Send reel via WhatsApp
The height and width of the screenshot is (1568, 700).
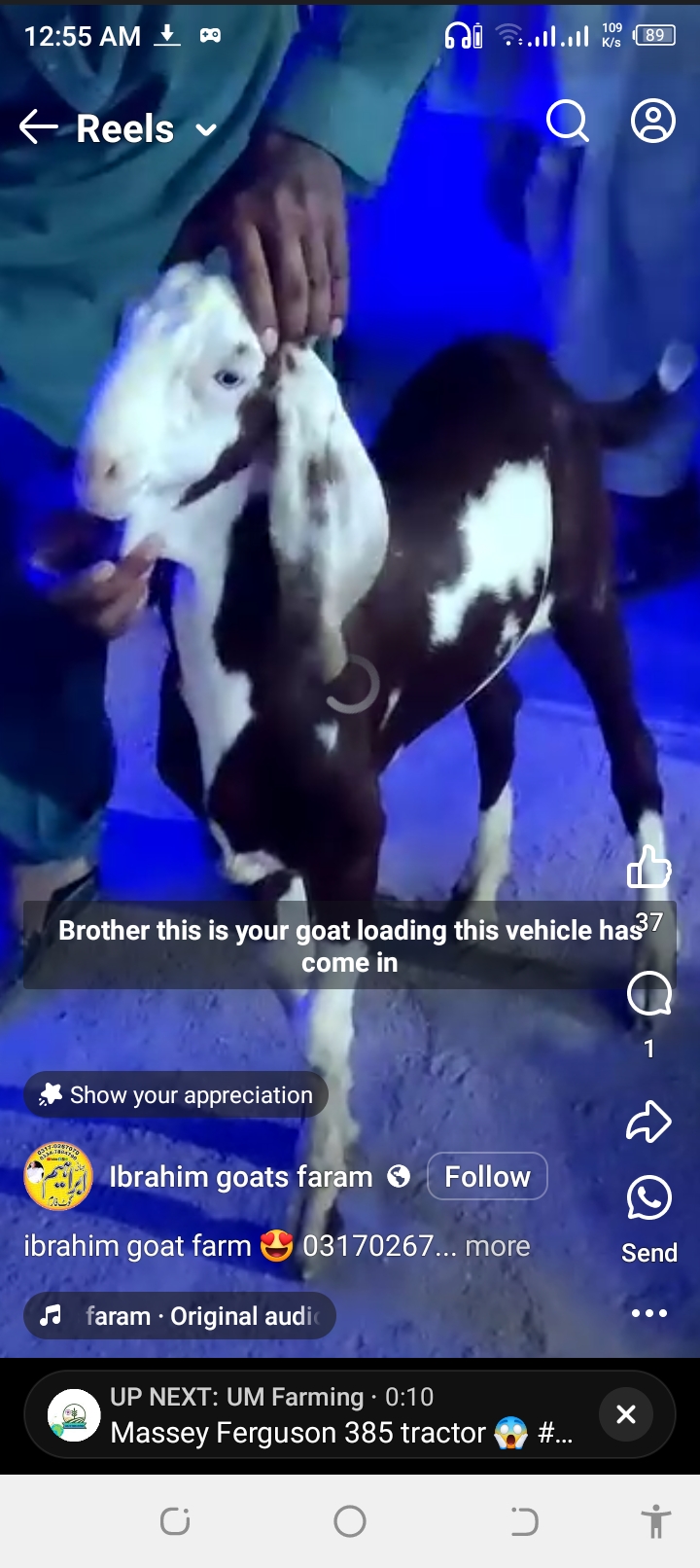tap(648, 1198)
